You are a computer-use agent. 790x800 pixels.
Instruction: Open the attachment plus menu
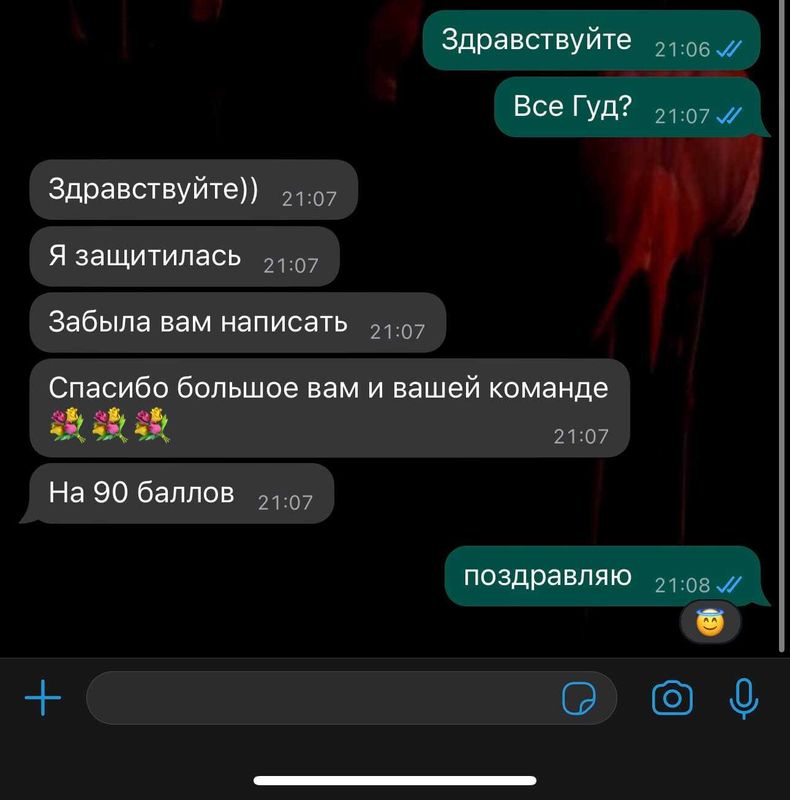click(x=42, y=698)
